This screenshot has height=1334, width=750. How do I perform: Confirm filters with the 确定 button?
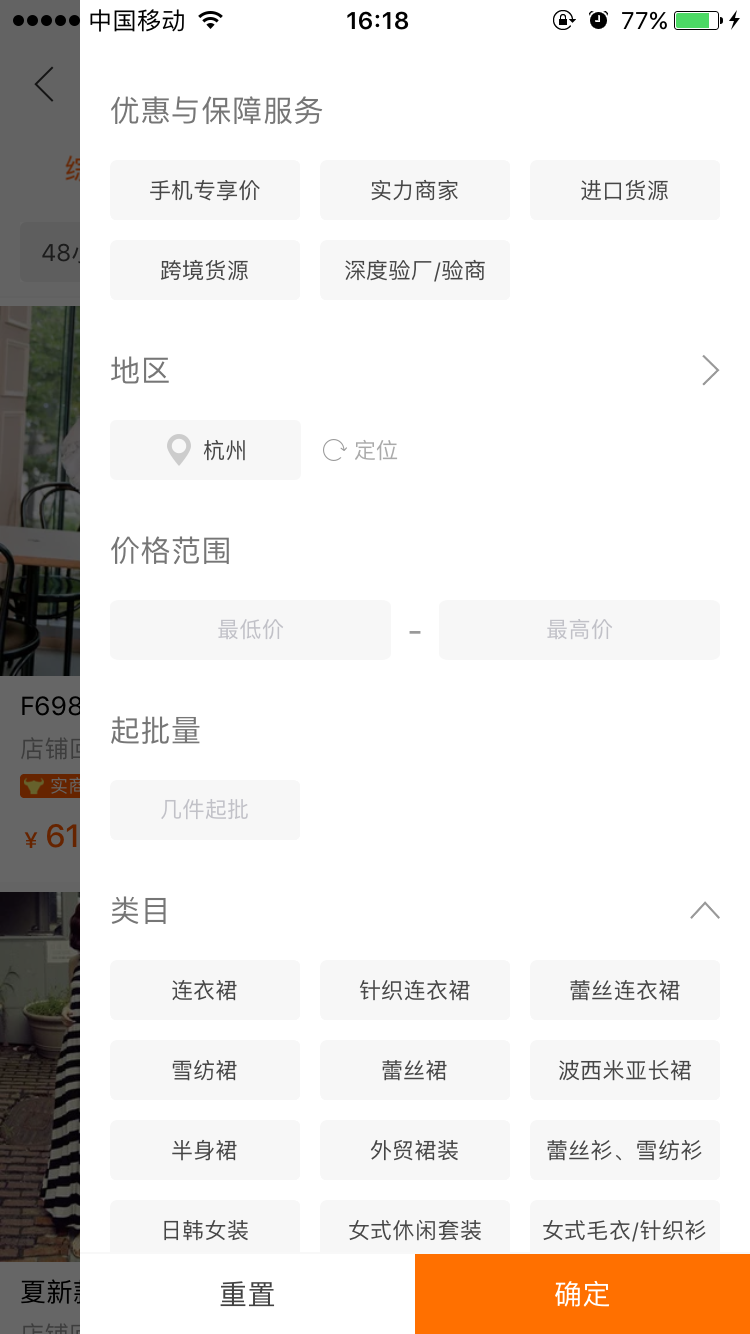point(582,1294)
